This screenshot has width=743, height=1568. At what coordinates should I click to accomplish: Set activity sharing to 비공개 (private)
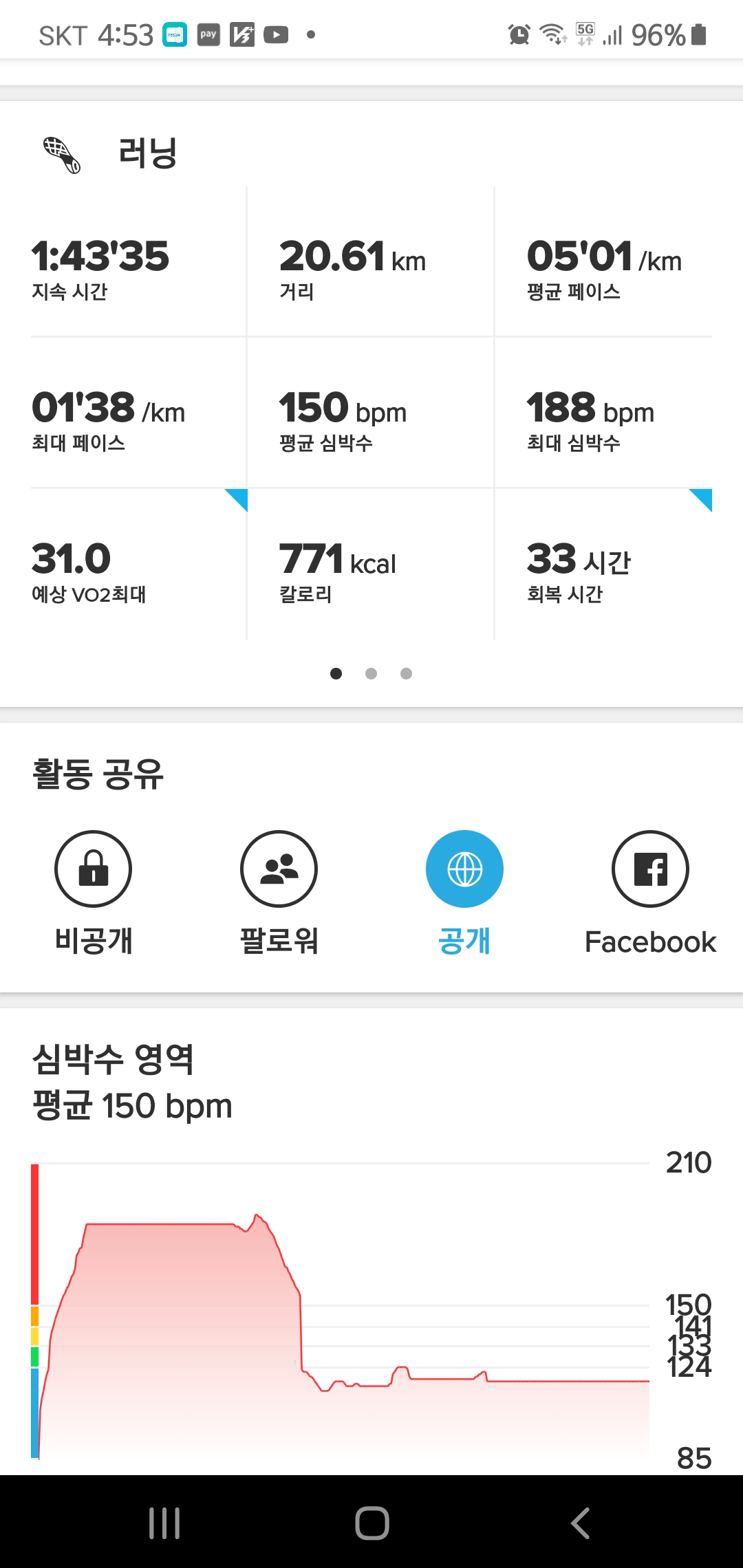click(94, 869)
